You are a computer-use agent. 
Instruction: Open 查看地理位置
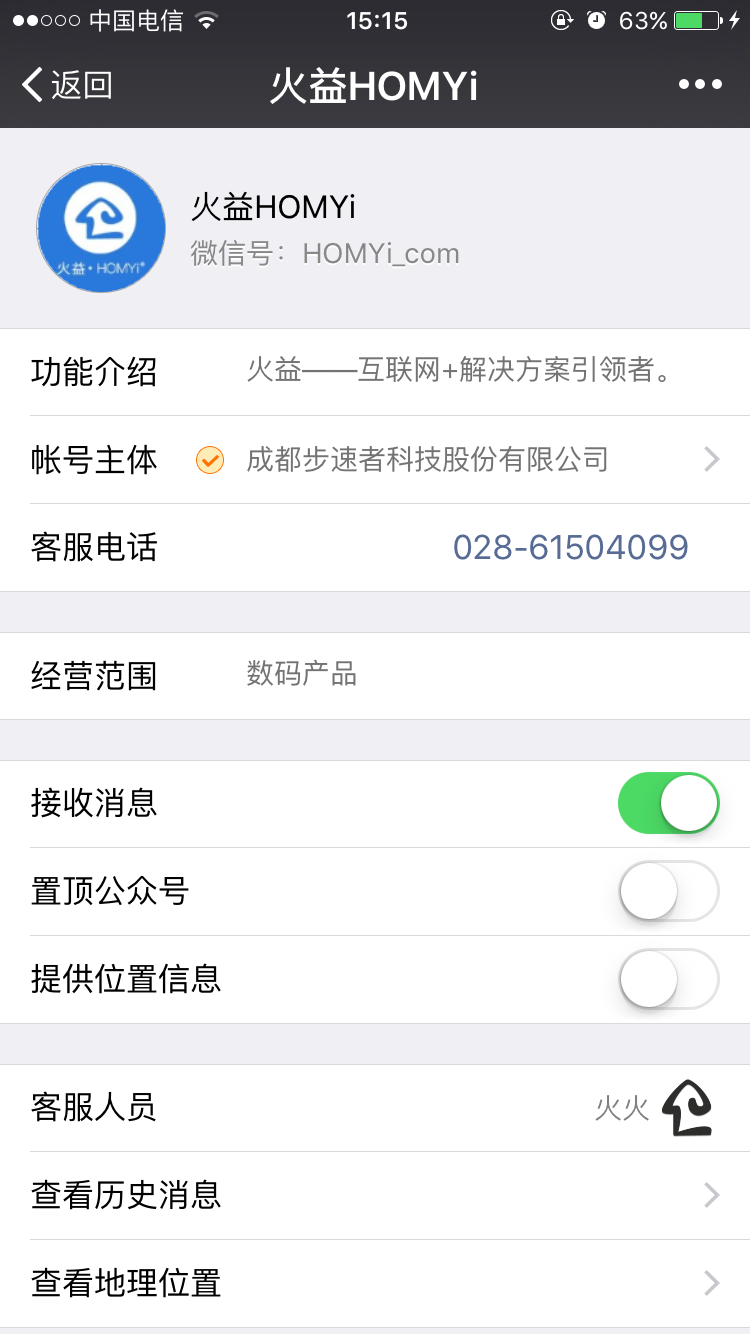pos(375,1283)
